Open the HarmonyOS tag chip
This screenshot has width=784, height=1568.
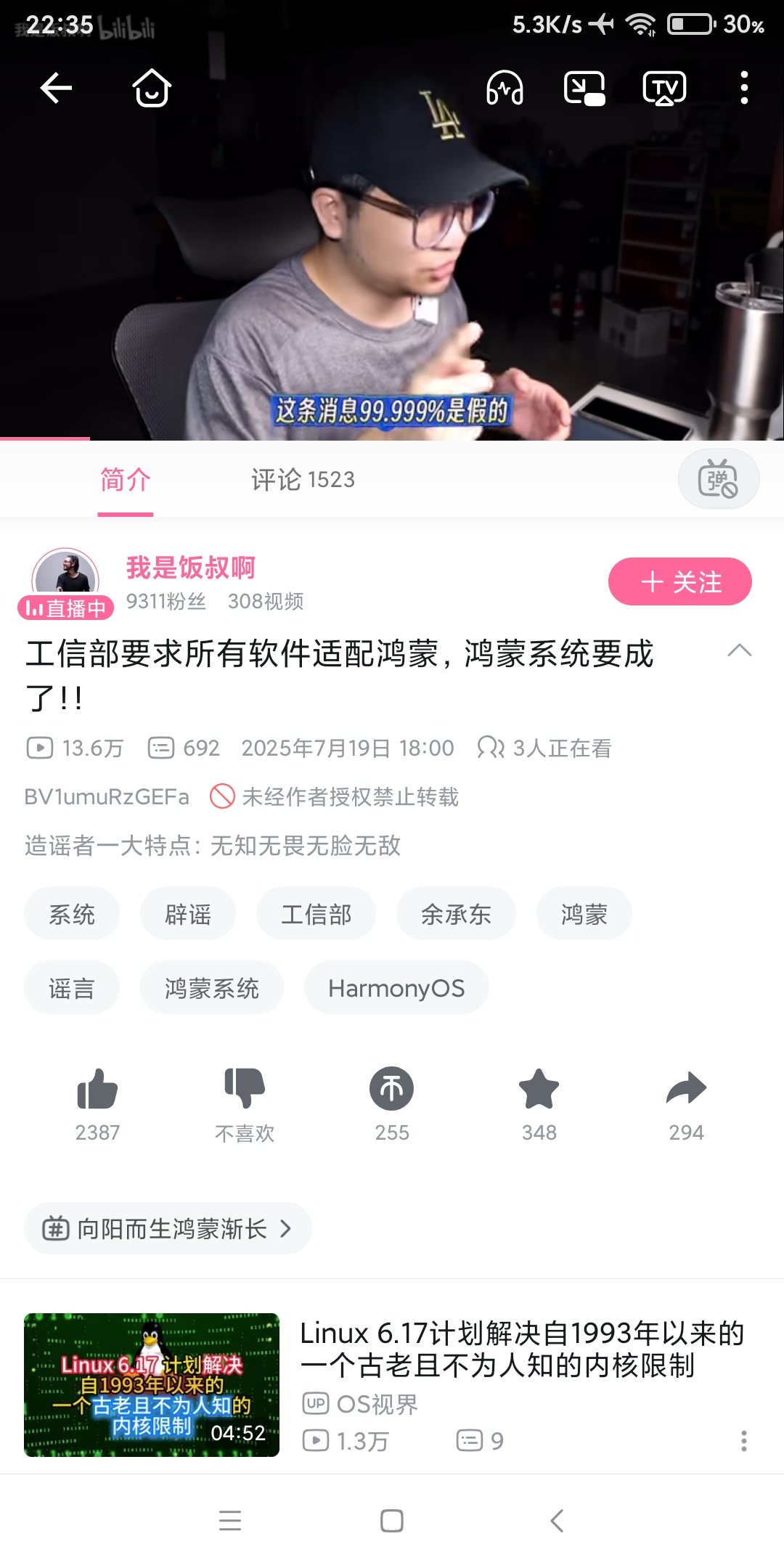(396, 988)
